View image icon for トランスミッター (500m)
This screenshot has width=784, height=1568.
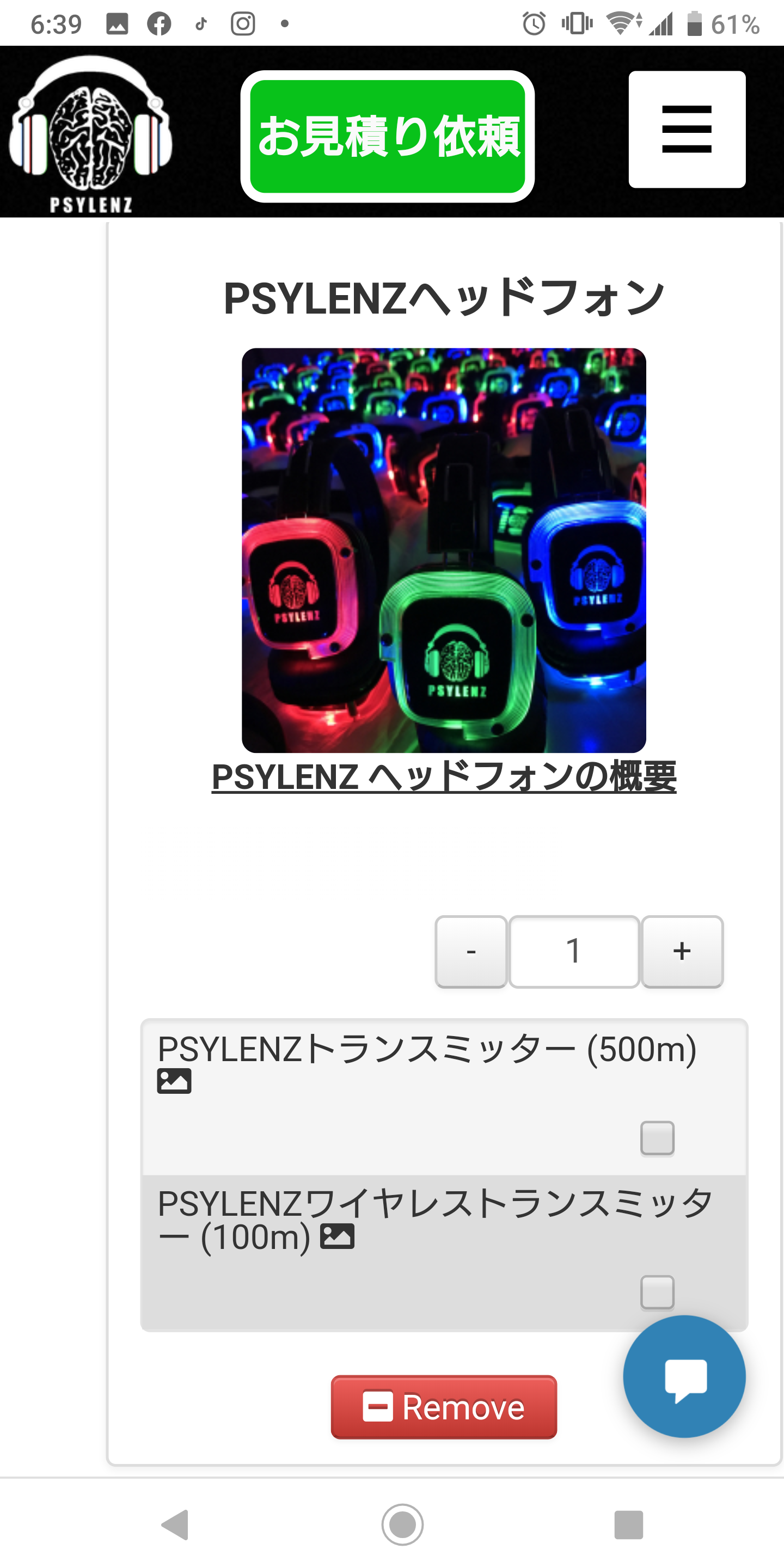coord(174,1081)
